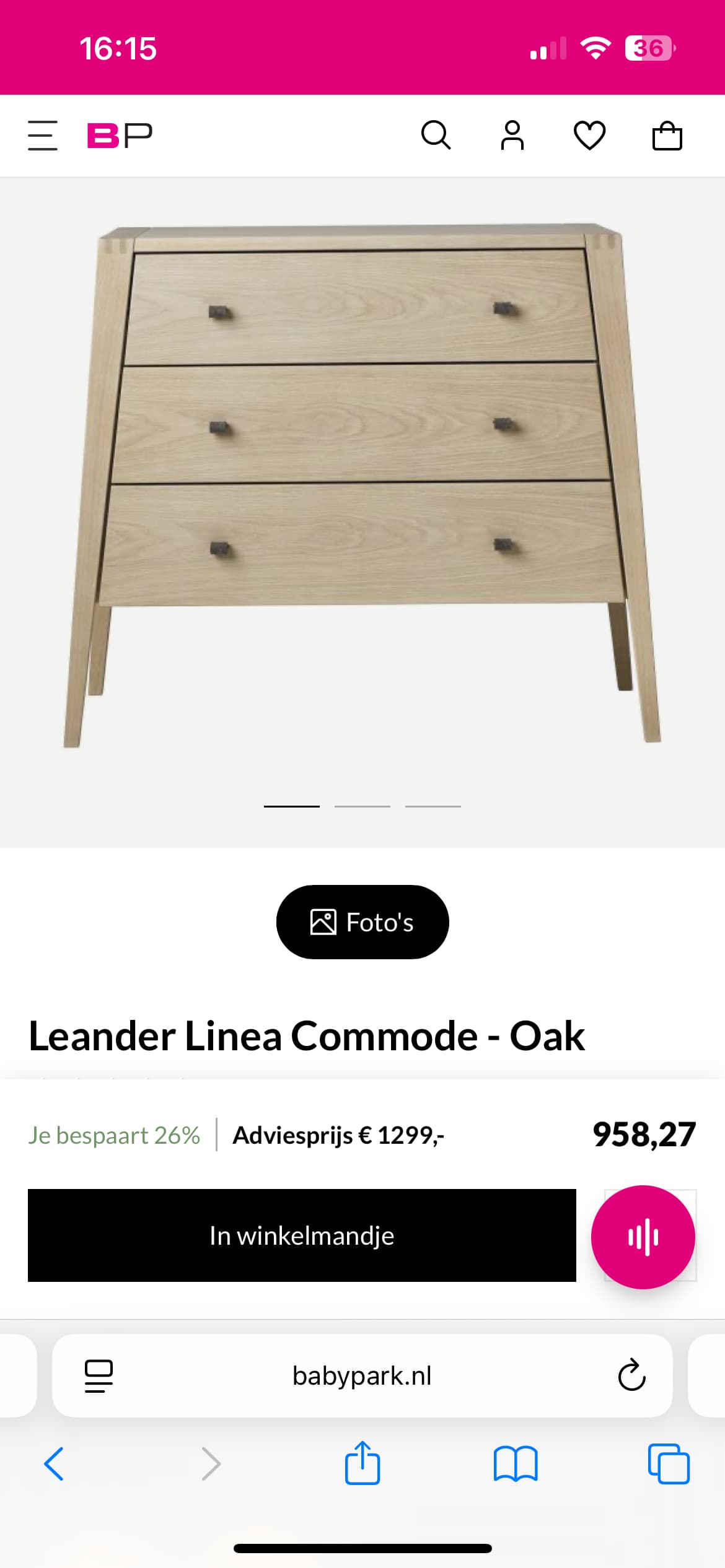Open the Safari page settings icon
Image resolution: width=725 pixels, height=1568 pixels.
click(99, 1376)
